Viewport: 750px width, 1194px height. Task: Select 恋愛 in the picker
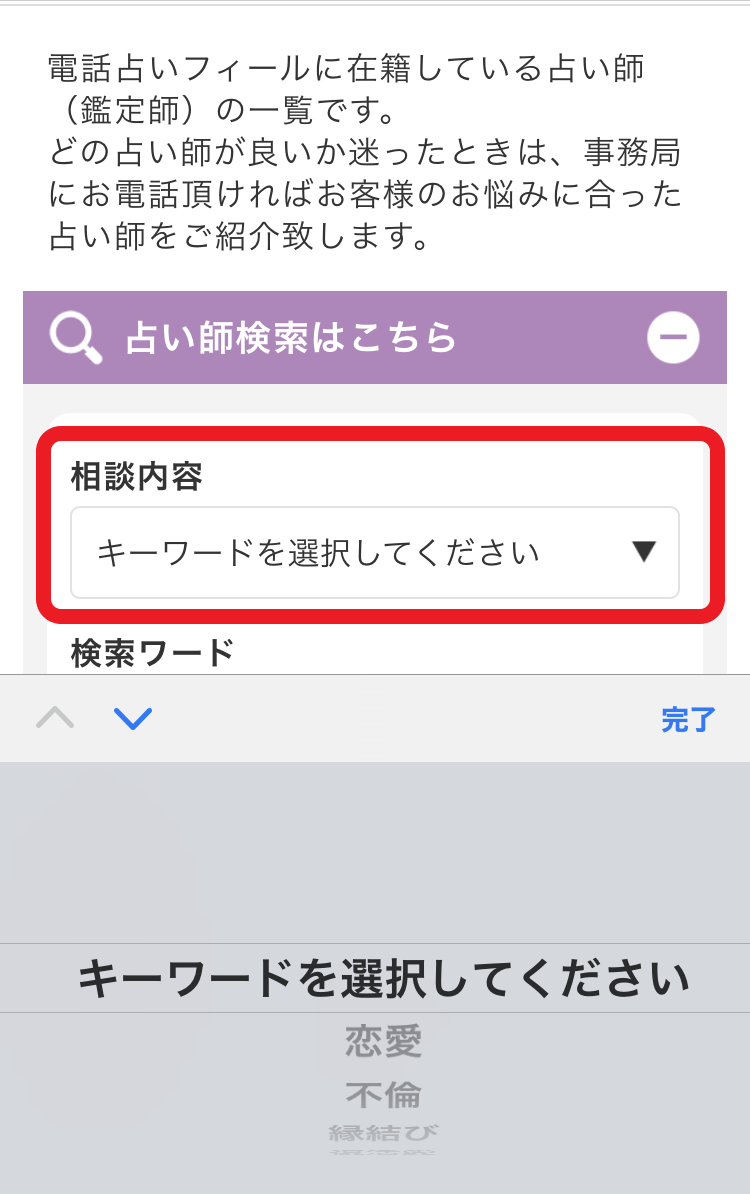(384, 1042)
